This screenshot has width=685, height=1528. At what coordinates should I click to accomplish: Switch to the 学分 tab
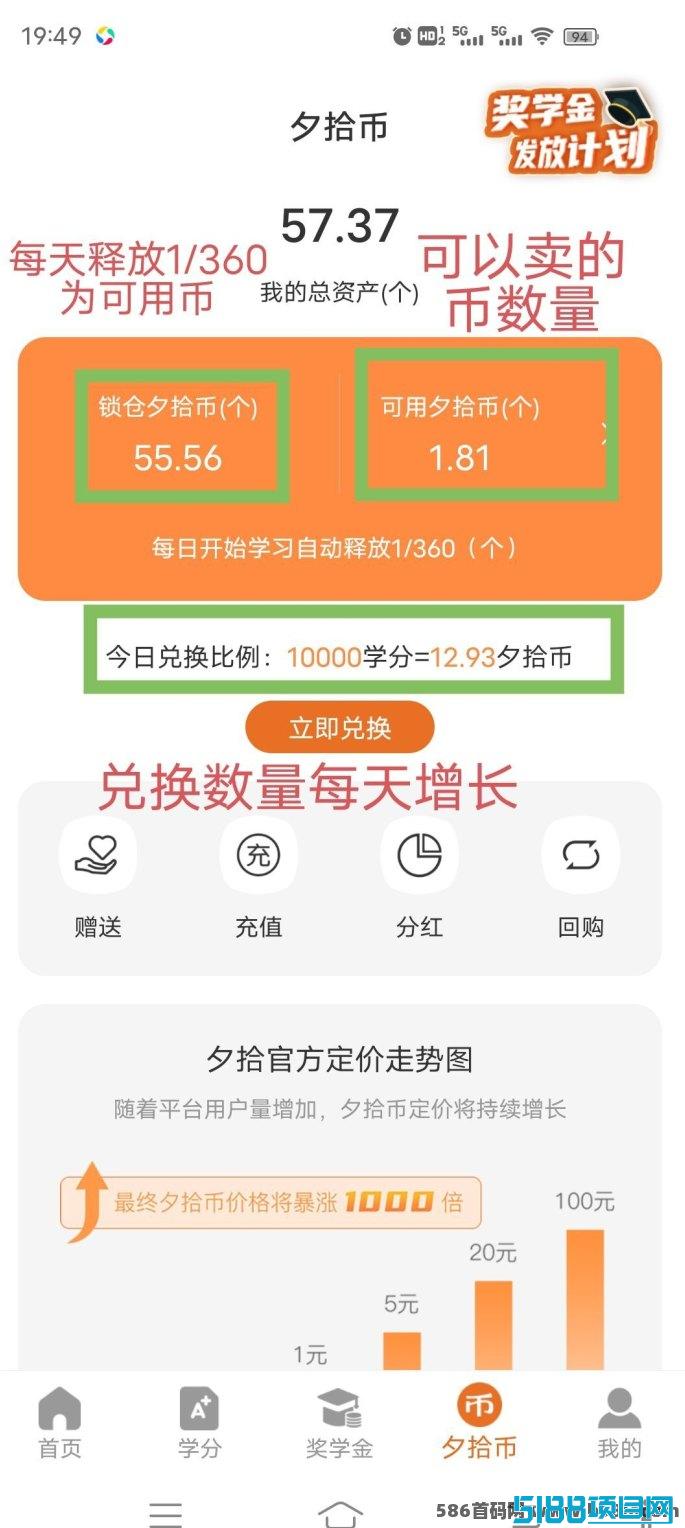[199, 1422]
